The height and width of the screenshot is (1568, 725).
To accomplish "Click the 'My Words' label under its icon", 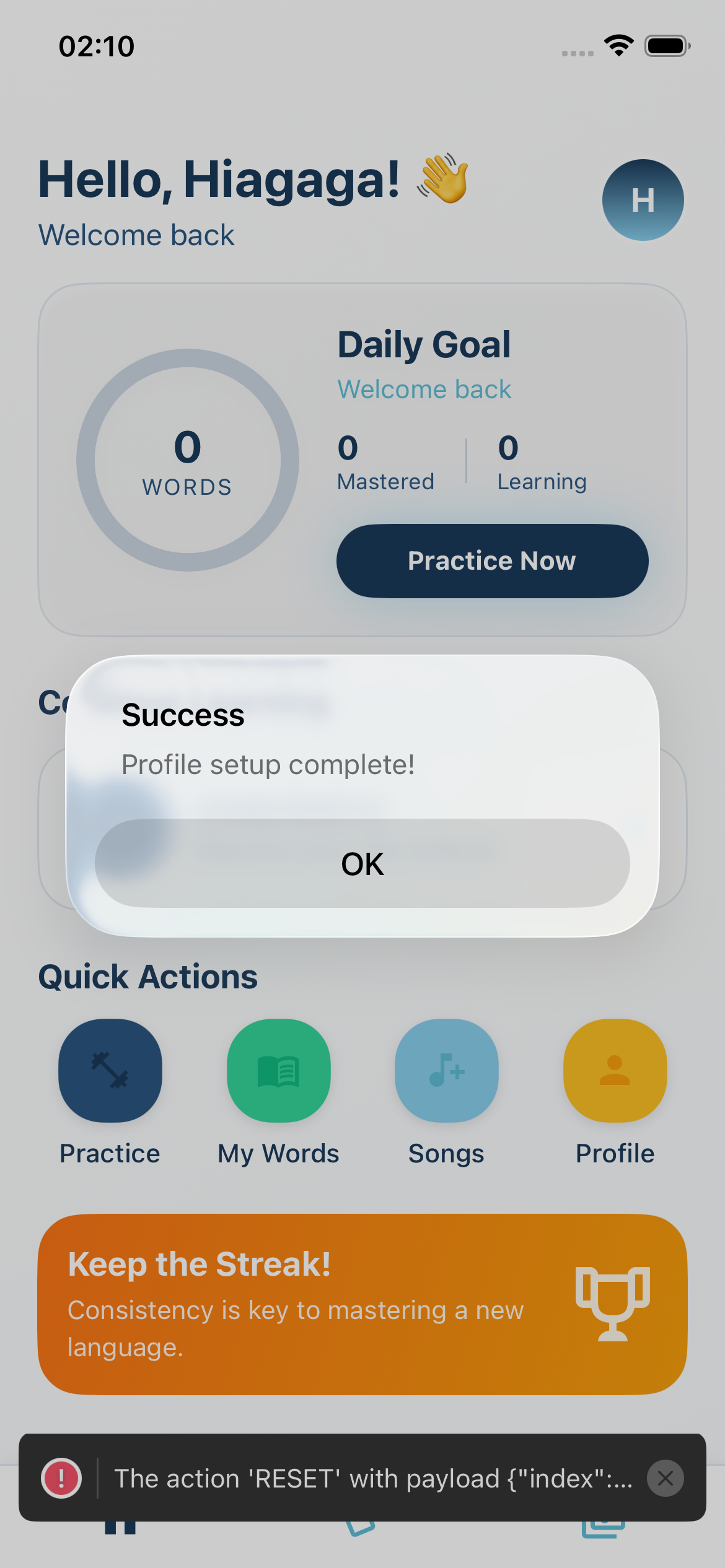I will coord(278,1153).
